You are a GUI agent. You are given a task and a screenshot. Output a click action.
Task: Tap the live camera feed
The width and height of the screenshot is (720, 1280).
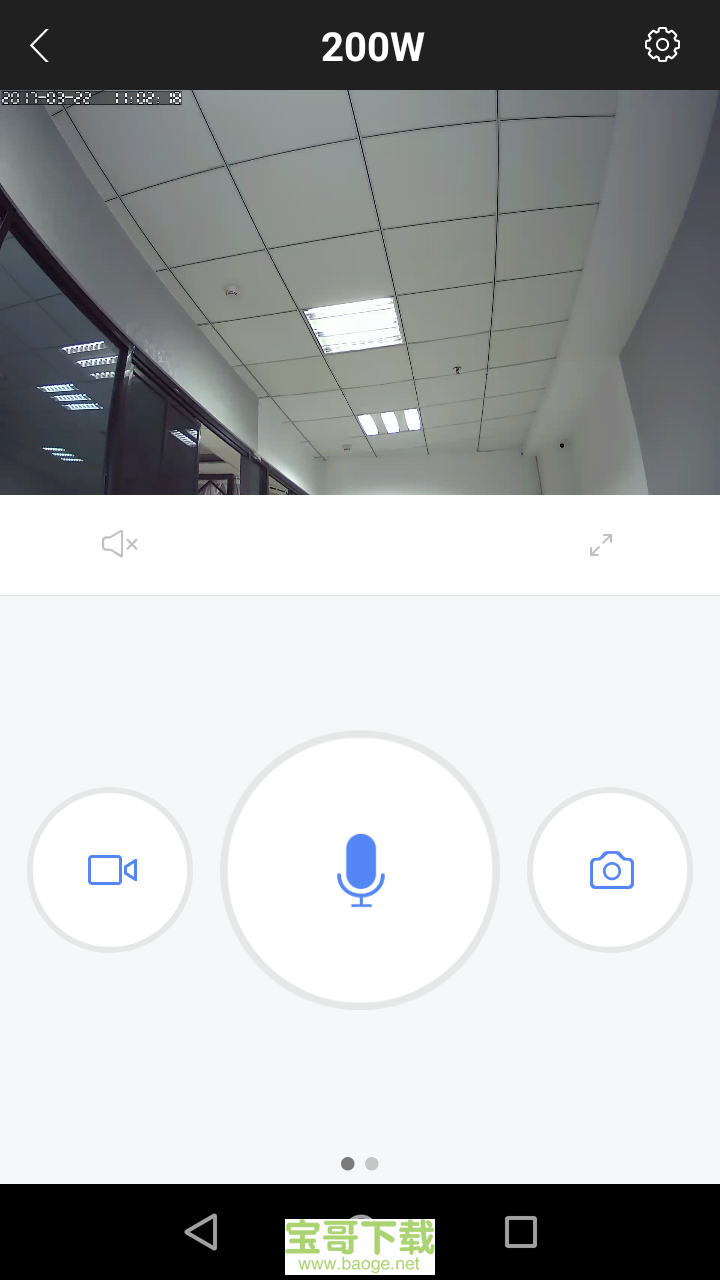click(360, 292)
